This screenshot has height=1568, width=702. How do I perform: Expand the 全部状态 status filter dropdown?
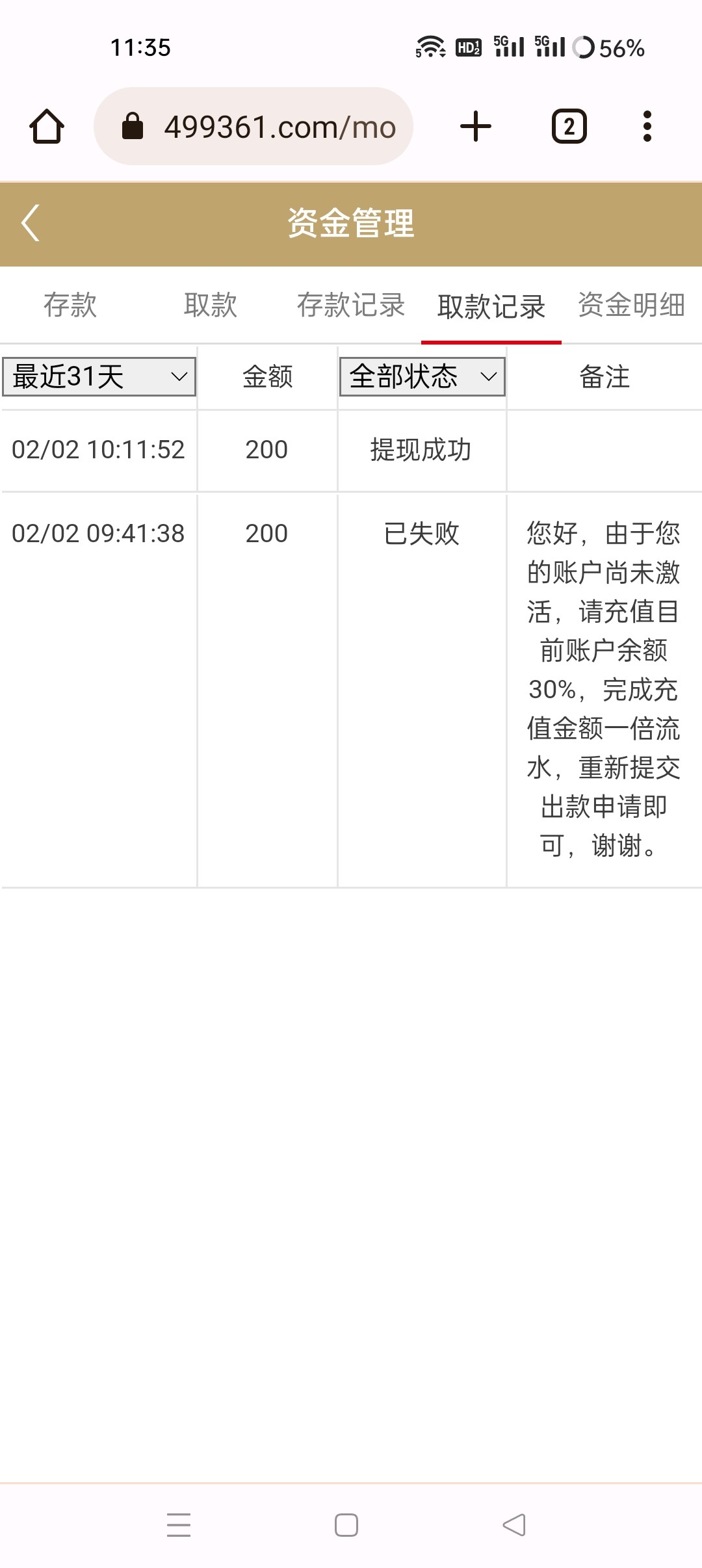point(422,376)
